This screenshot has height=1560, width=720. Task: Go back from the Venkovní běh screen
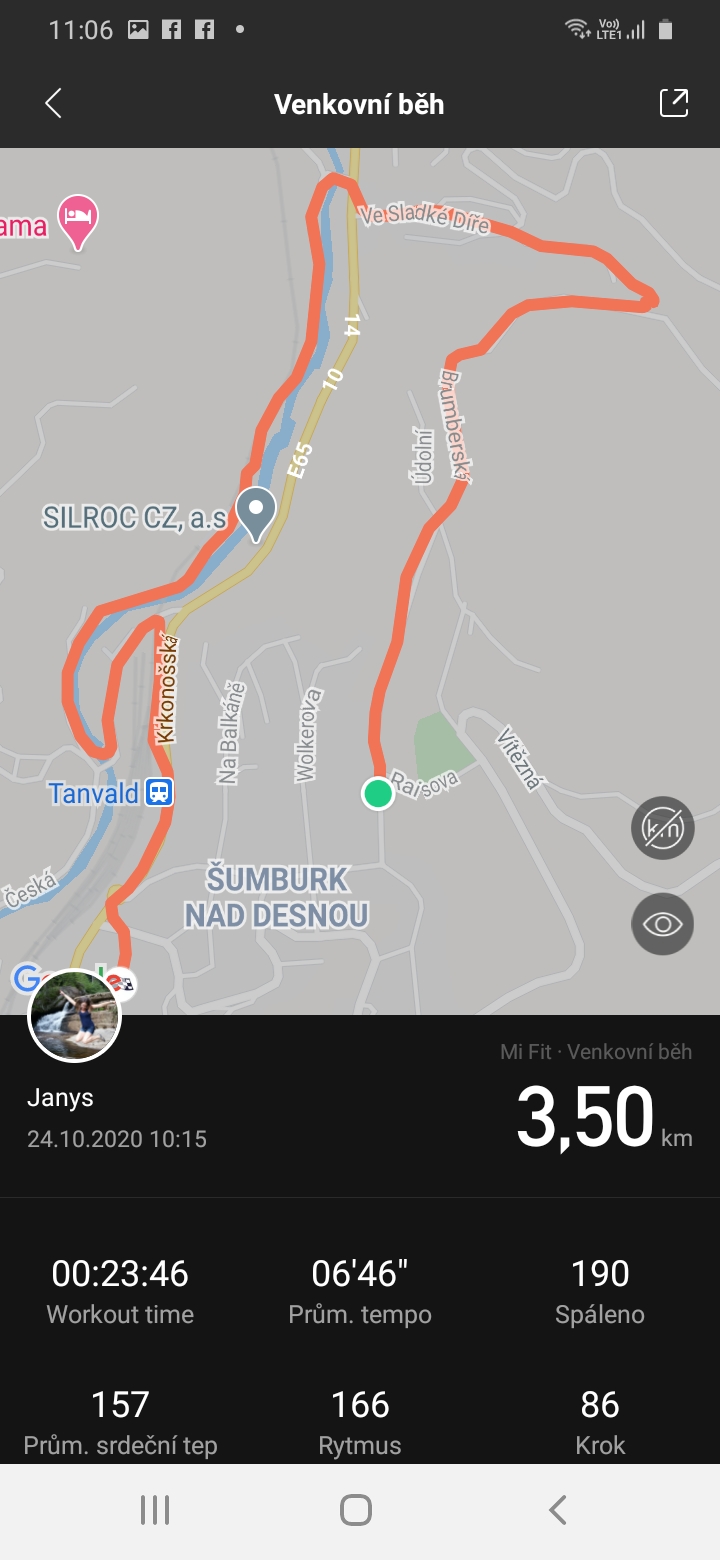pos(54,103)
